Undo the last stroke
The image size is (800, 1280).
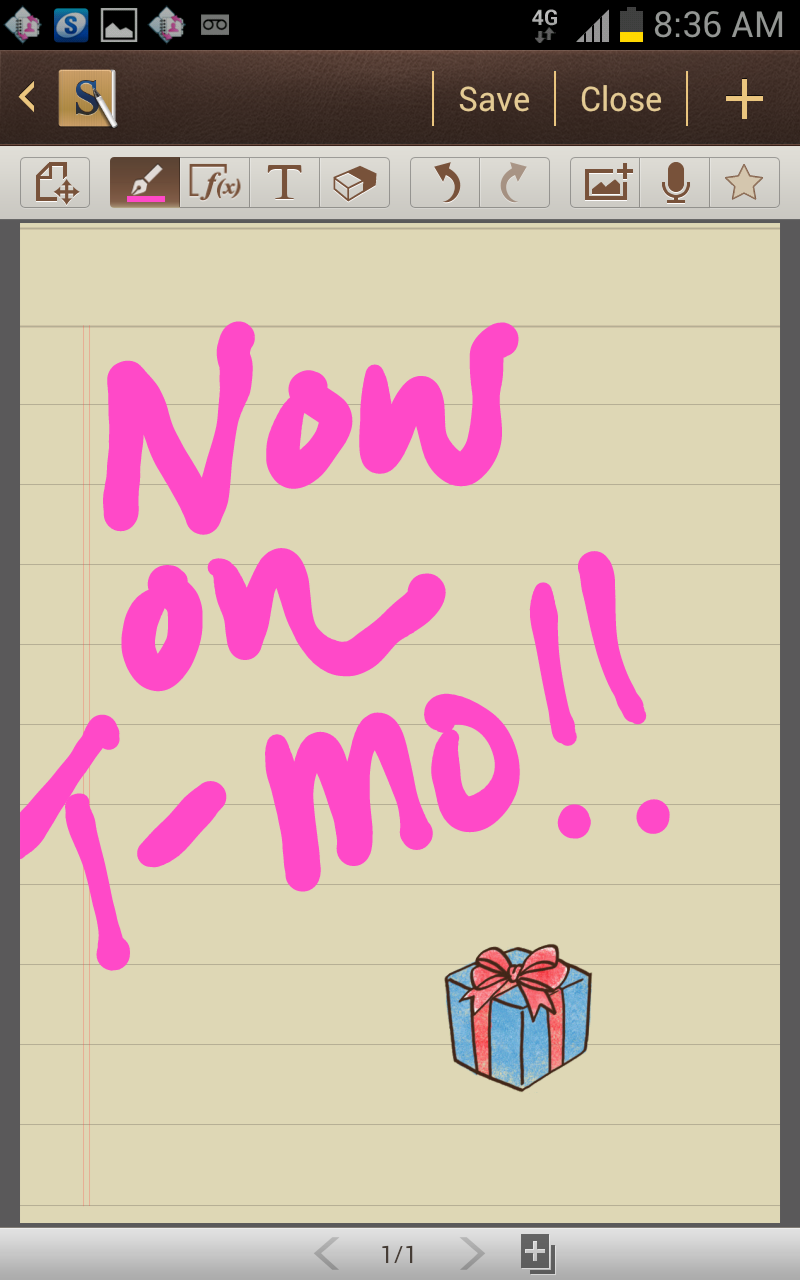[x=445, y=183]
